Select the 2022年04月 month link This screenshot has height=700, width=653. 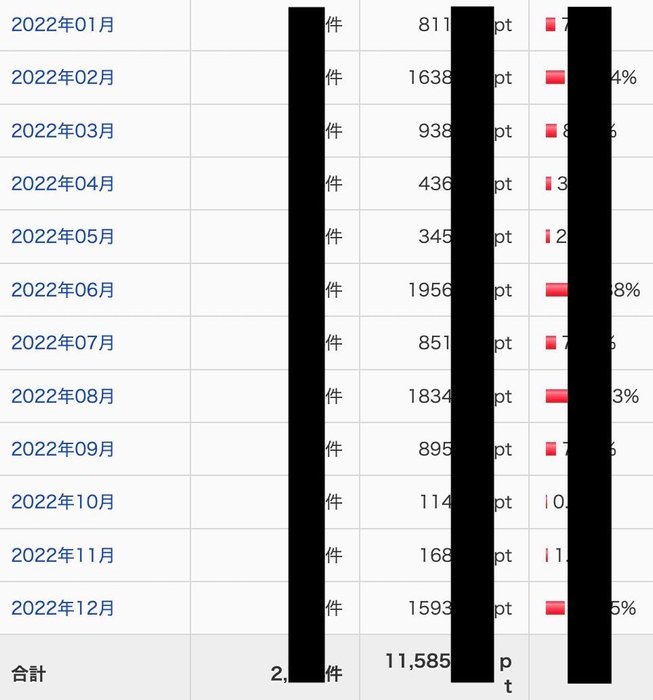[x=63, y=184]
